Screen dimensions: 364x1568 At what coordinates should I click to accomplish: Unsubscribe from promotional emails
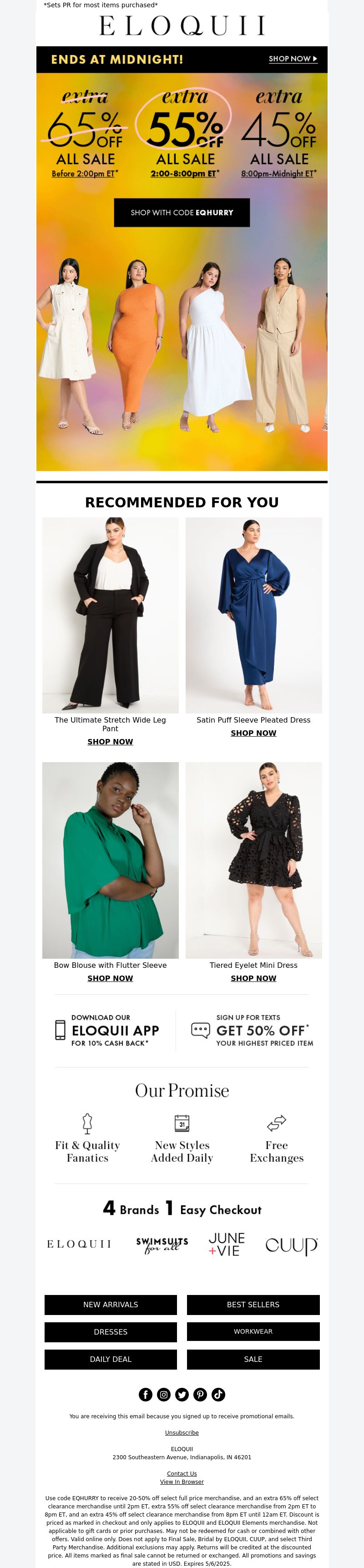[182, 1433]
